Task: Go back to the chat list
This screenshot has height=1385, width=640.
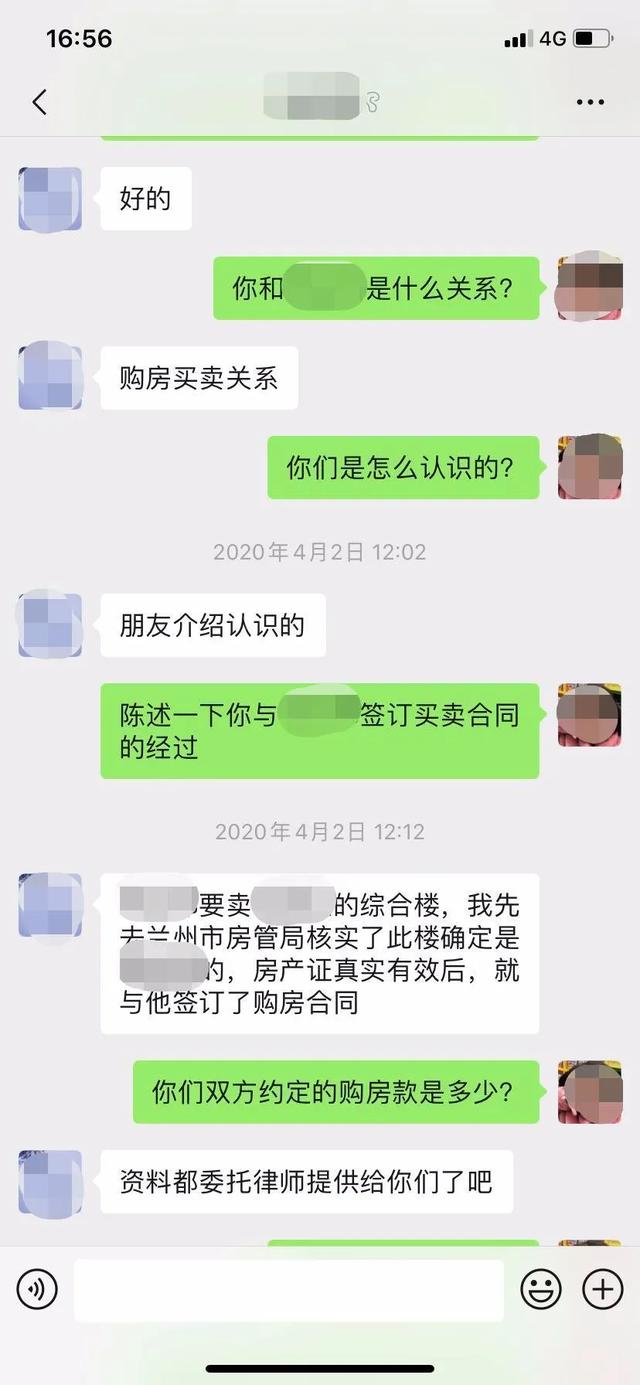Action: point(39,102)
